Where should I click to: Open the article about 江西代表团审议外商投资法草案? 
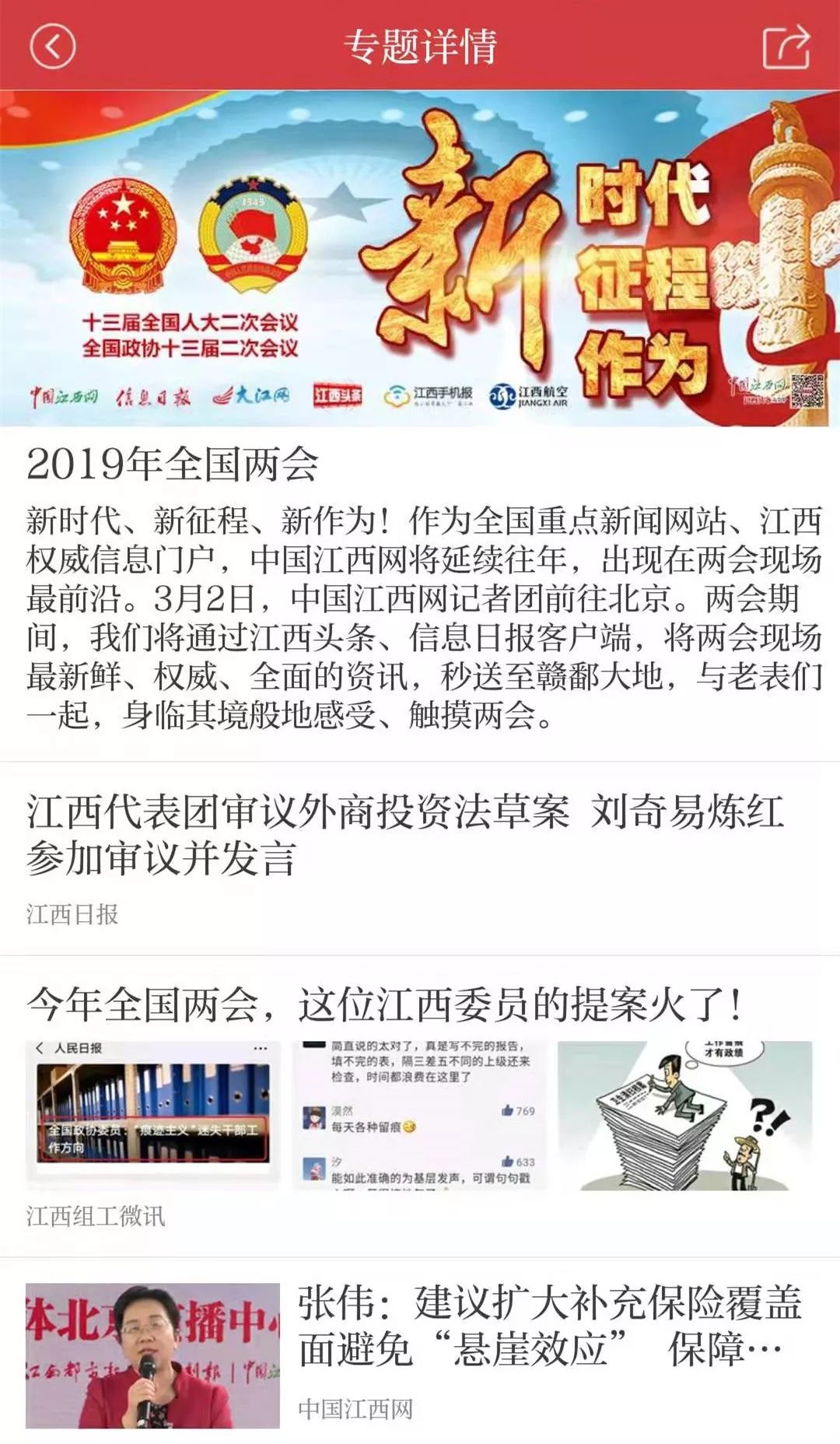(x=420, y=832)
